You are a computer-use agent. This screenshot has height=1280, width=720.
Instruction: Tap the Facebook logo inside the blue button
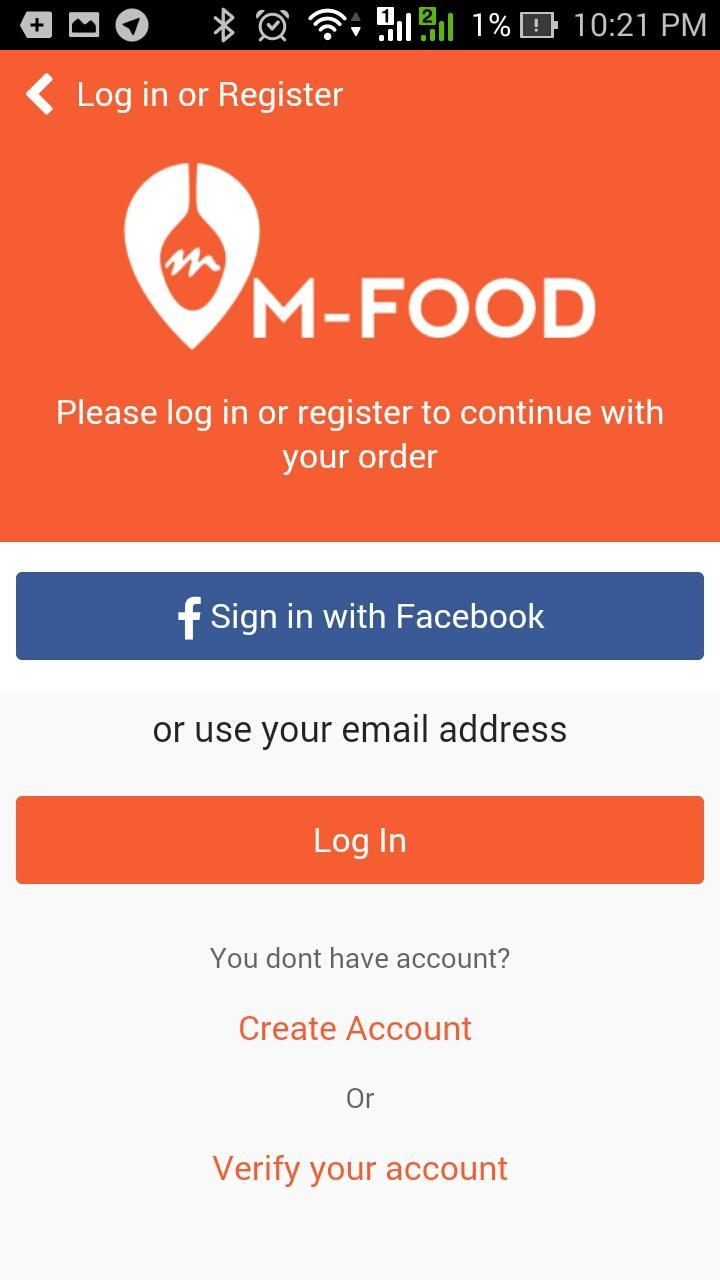coord(188,617)
